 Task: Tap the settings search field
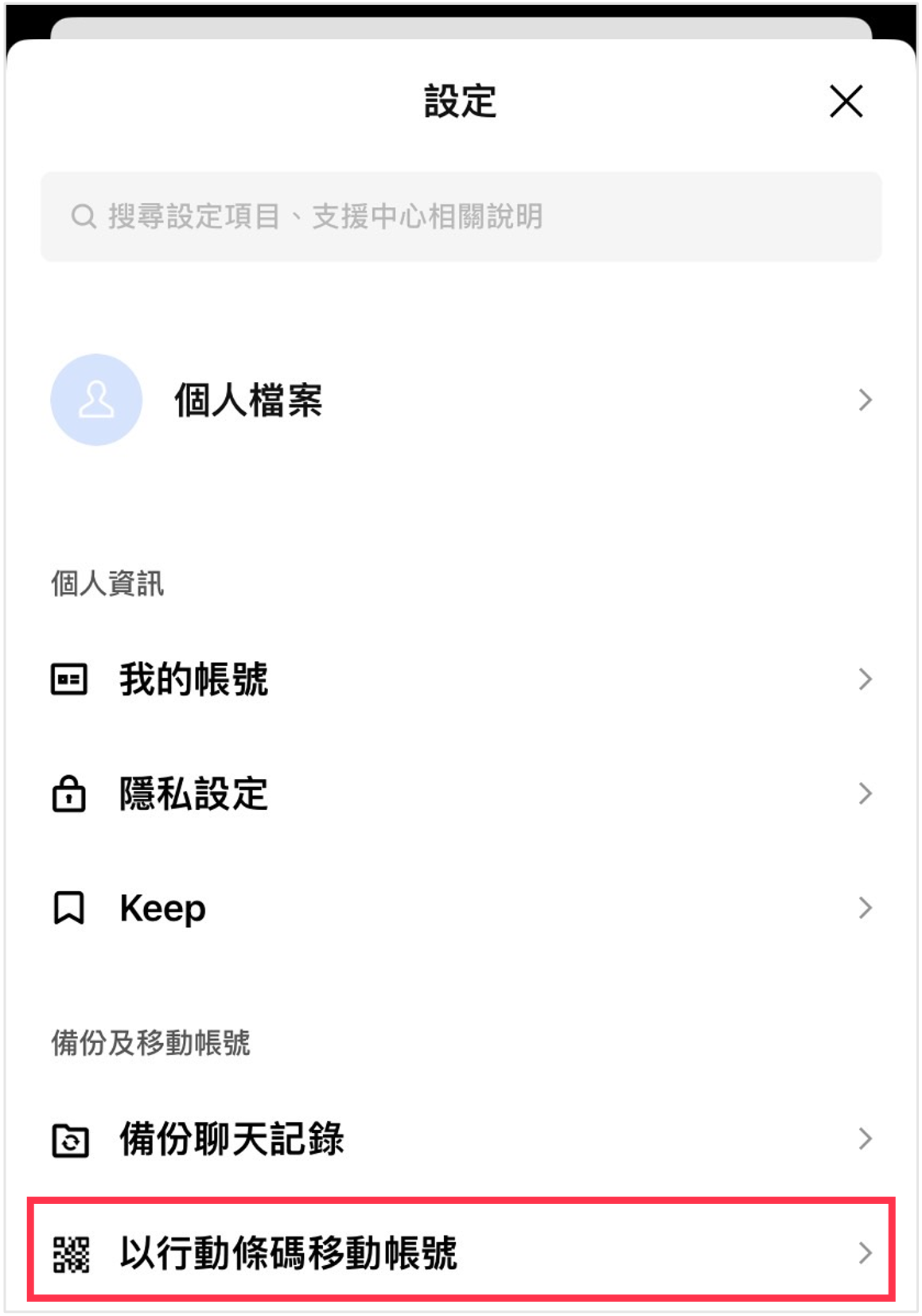point(461,216)
